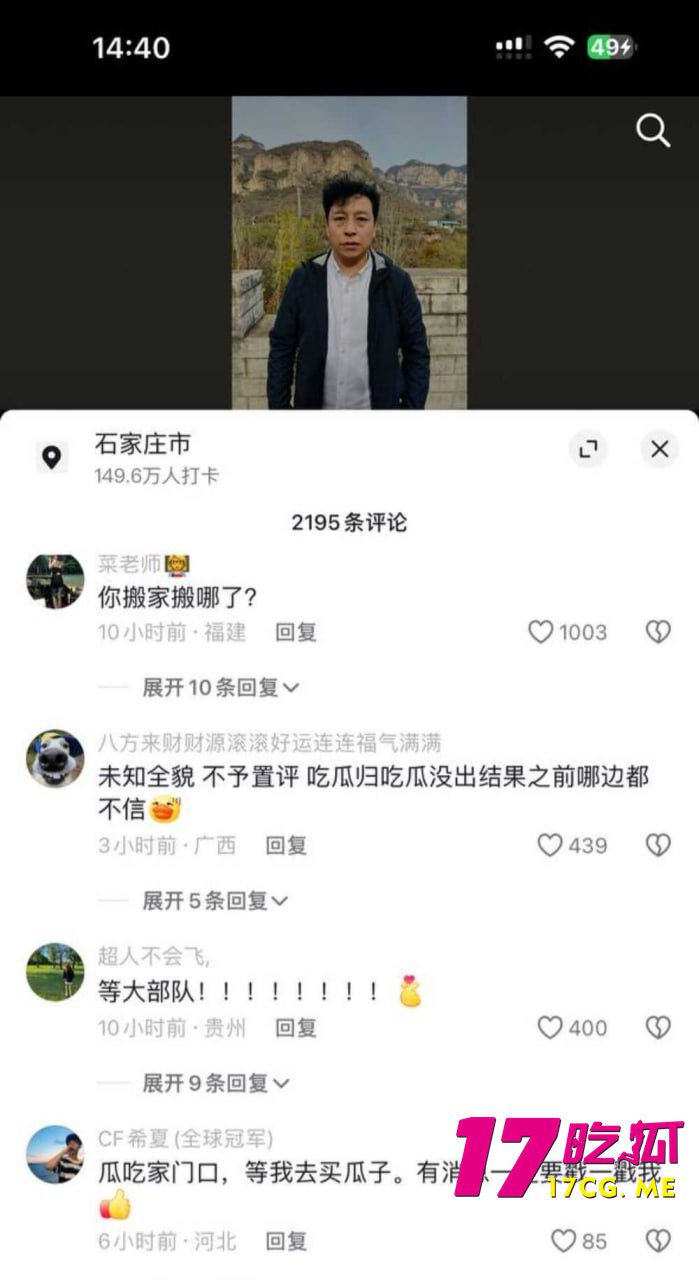Like 超人不会飞's comment

pos(551,1027)
